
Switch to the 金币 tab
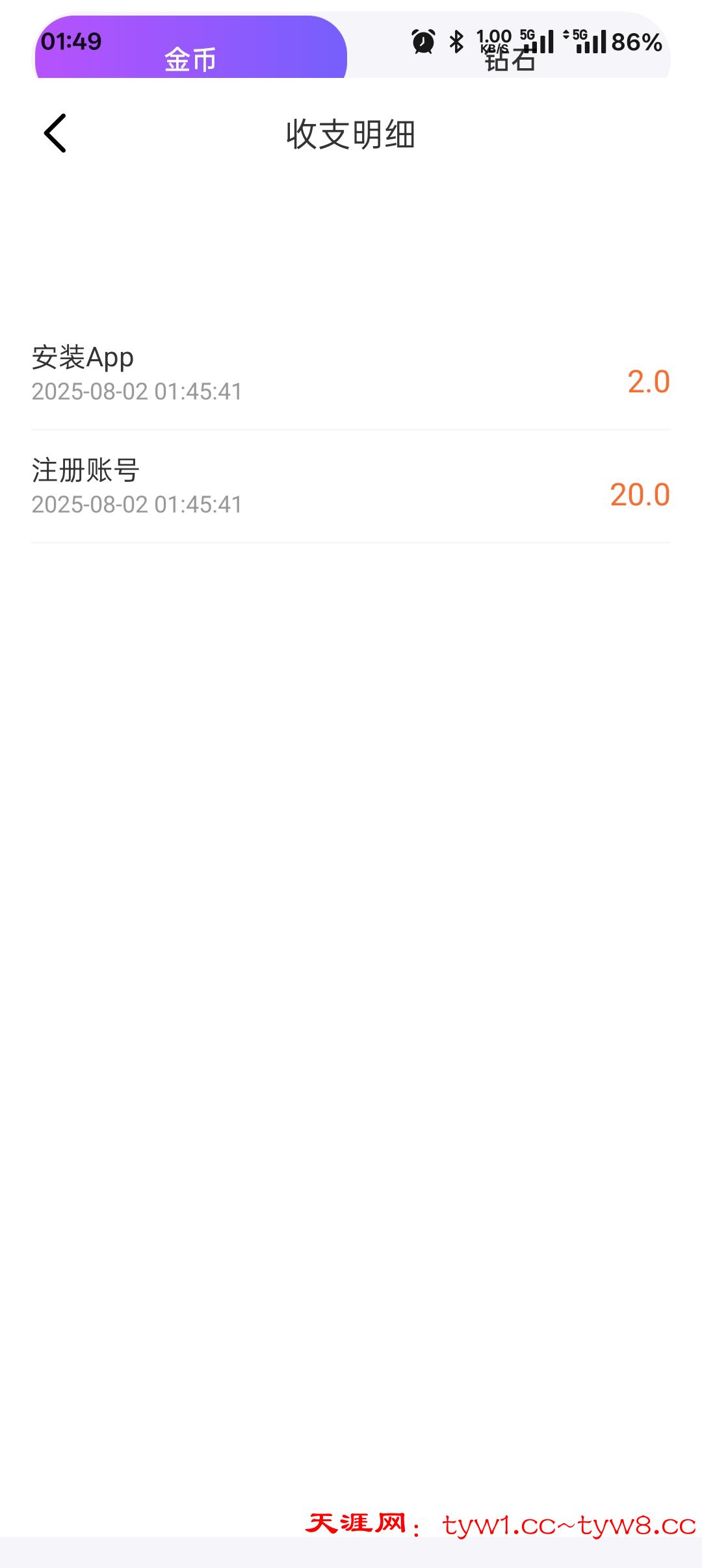[190, 58]
